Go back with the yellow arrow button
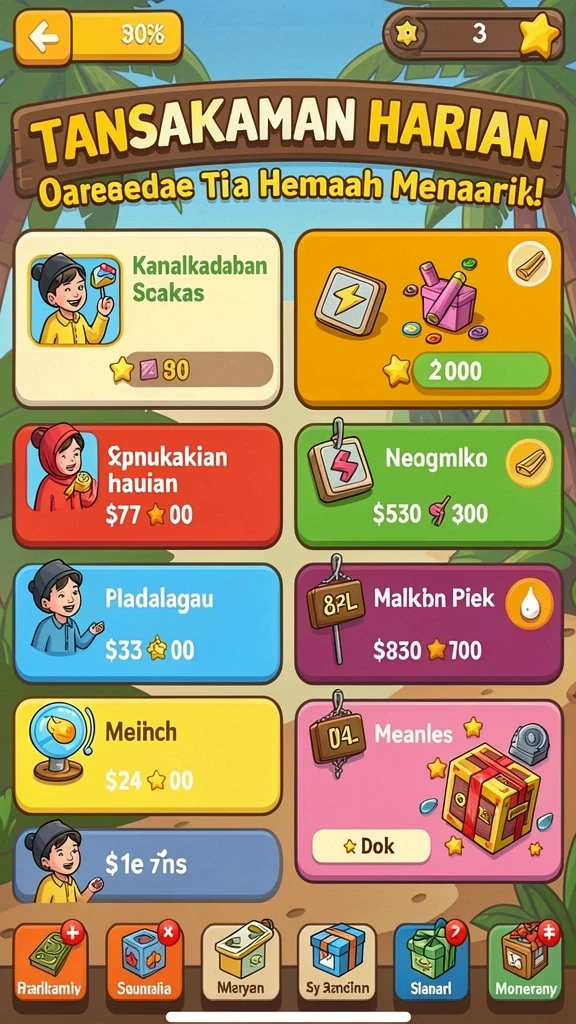Viewport: 576px width, 1024px height. point(43,37)
